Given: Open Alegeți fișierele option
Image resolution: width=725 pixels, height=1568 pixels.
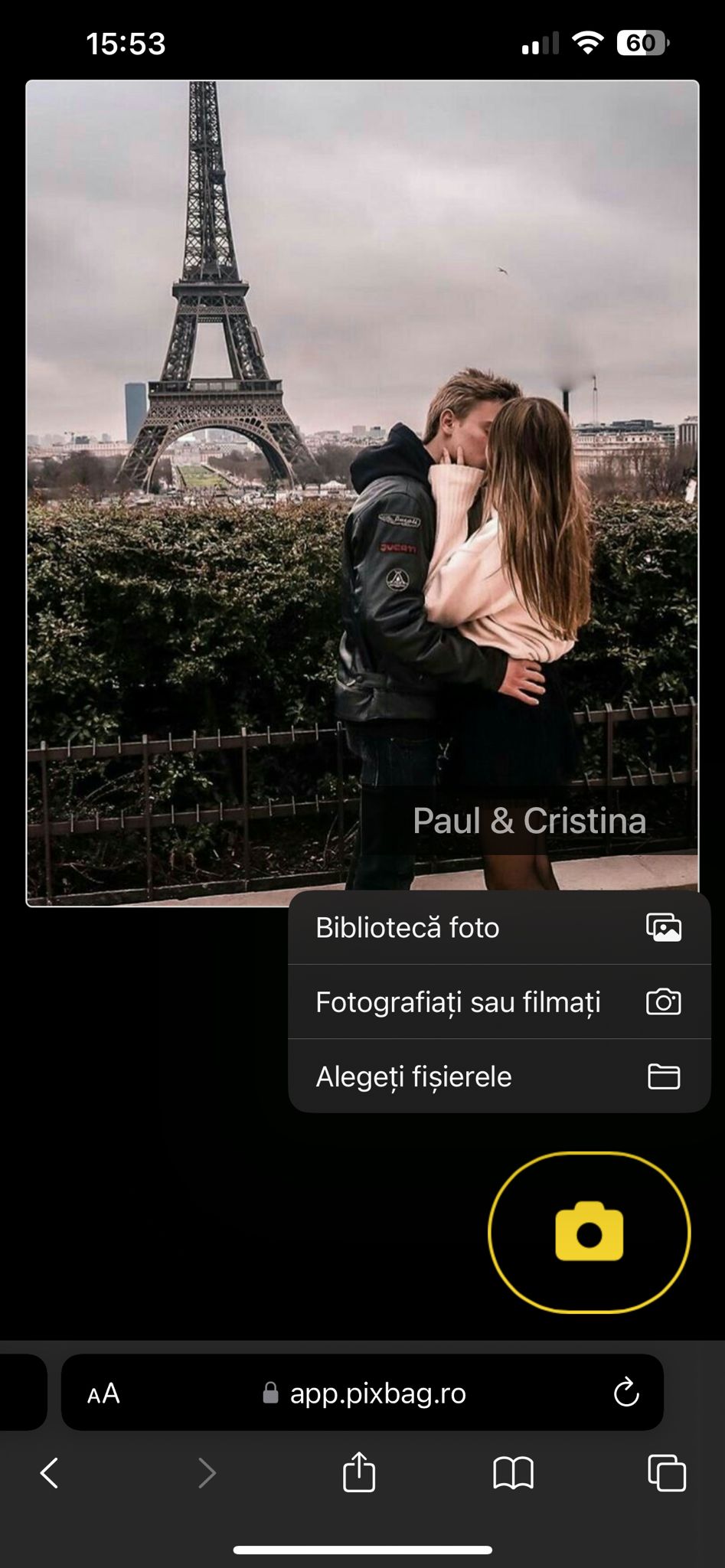Looking at the screenshot, I should [498, 1076].
